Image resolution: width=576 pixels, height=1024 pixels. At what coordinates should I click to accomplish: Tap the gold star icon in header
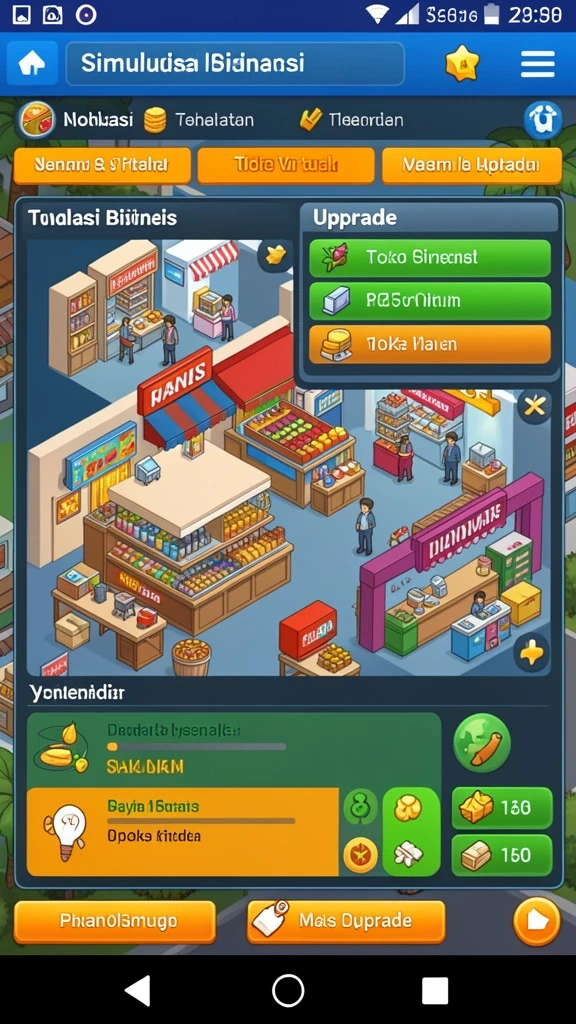coord(462,64)
